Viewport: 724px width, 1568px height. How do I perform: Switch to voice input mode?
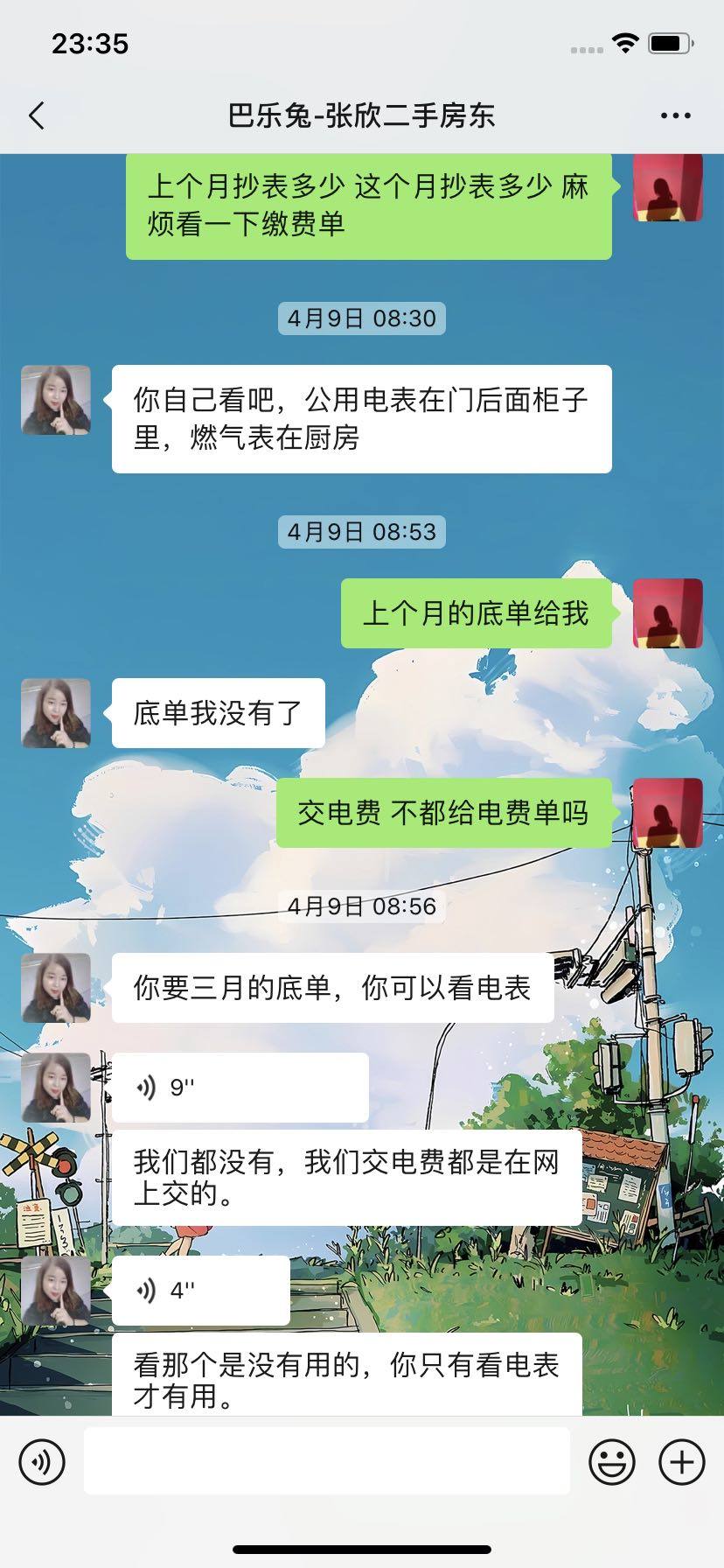tap(42, 1461)
